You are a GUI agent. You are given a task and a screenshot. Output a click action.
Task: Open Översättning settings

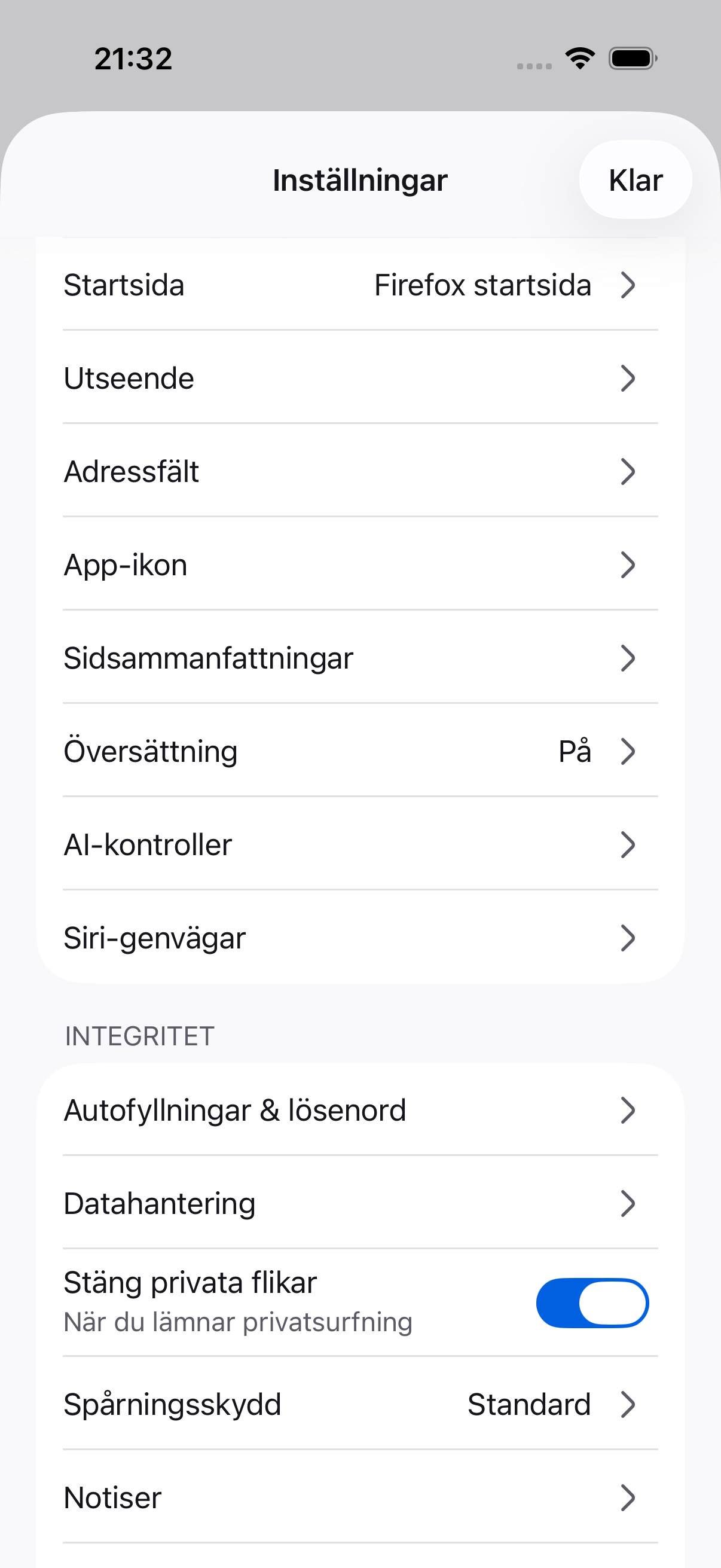360,751
